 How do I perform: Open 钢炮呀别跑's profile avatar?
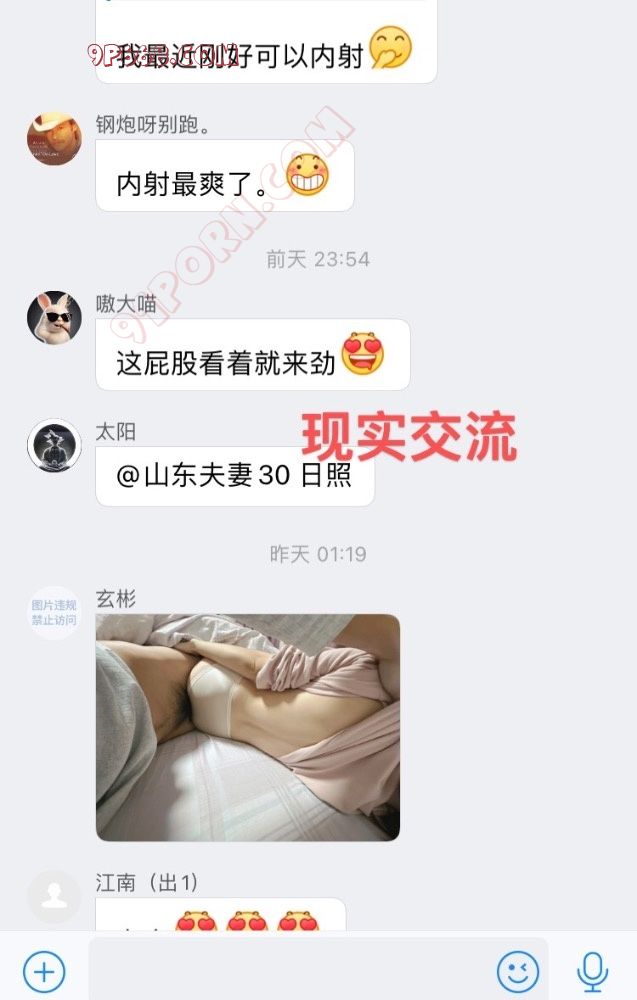54,139
